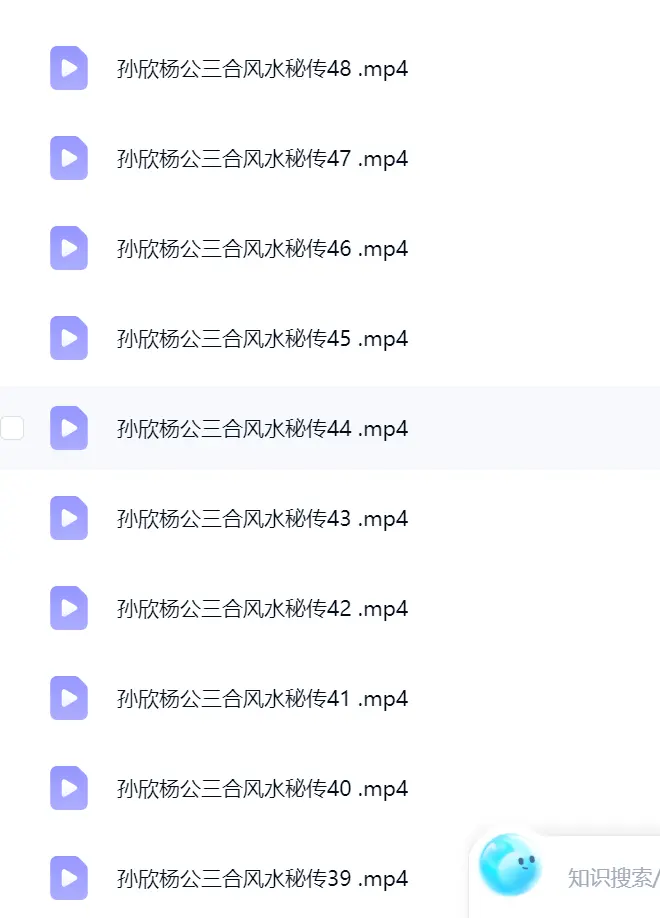Open file 孙欣杨公三合风水秘传39 .mp4

(x=262, y=879)
